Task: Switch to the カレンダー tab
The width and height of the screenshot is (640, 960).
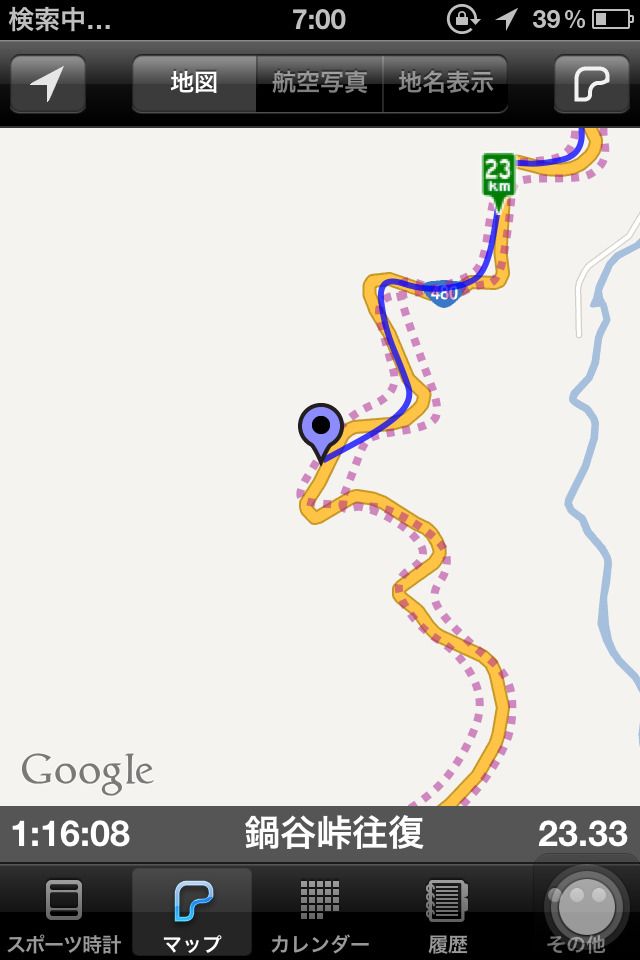Action: pyautogui.click(x=320, y=912)
